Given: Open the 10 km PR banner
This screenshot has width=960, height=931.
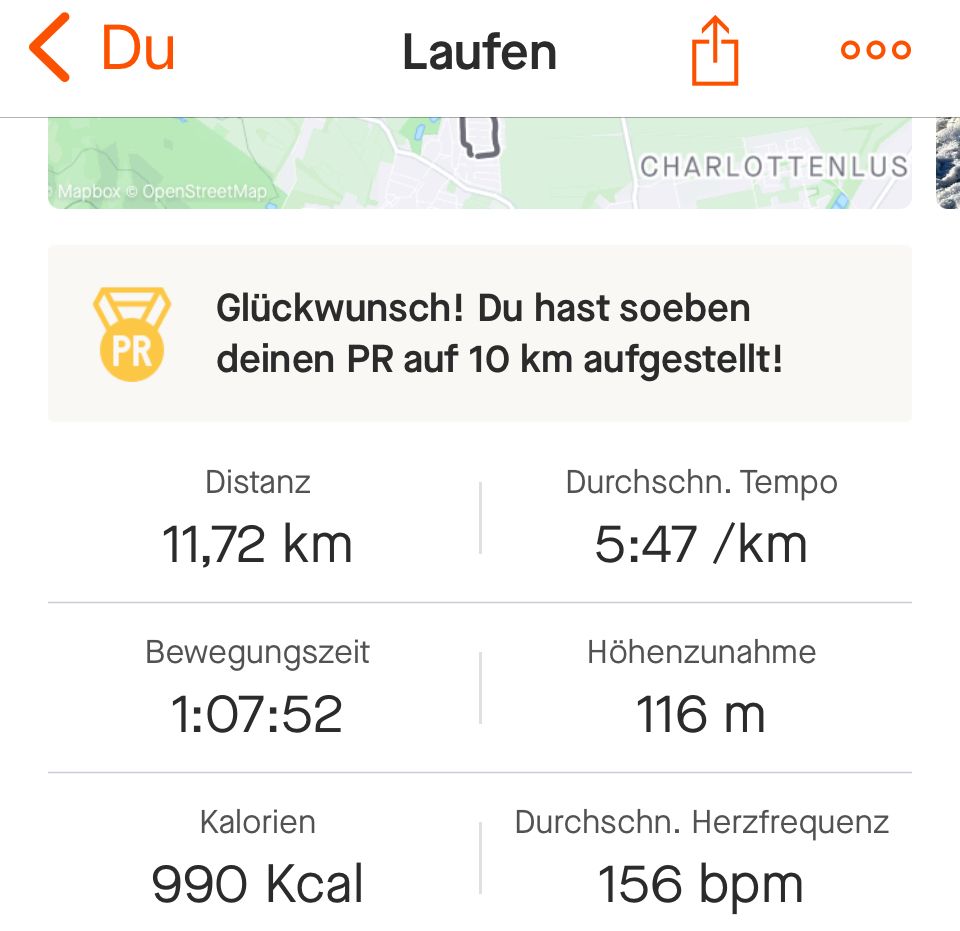Looking at the screenshot, I should point(480,333).
